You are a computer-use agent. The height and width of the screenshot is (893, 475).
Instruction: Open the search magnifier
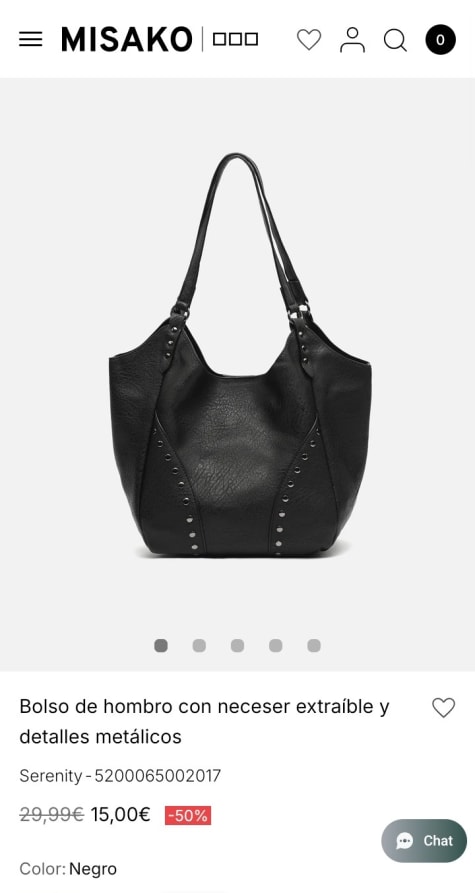(395, 40)
